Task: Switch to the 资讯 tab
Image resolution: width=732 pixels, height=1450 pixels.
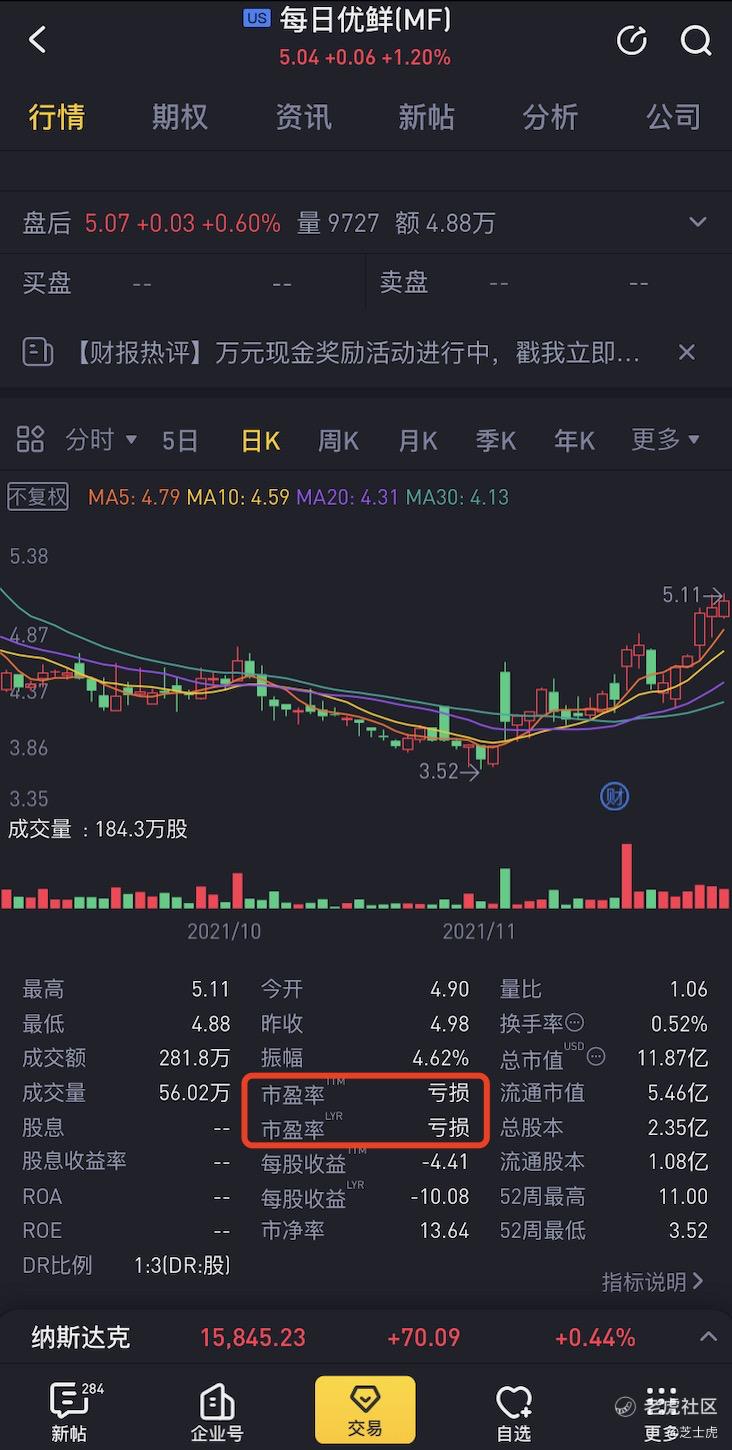Action: (303, 117)
